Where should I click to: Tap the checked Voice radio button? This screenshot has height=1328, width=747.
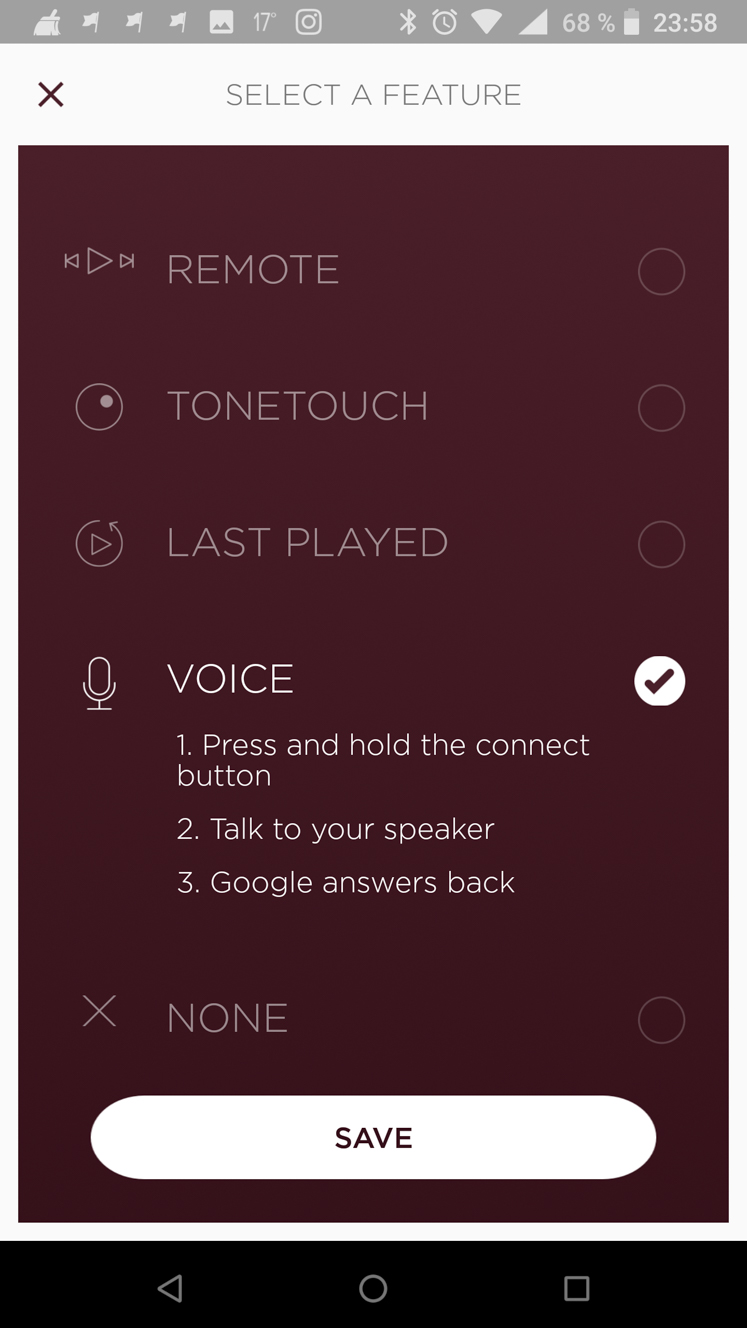[660, 681]
